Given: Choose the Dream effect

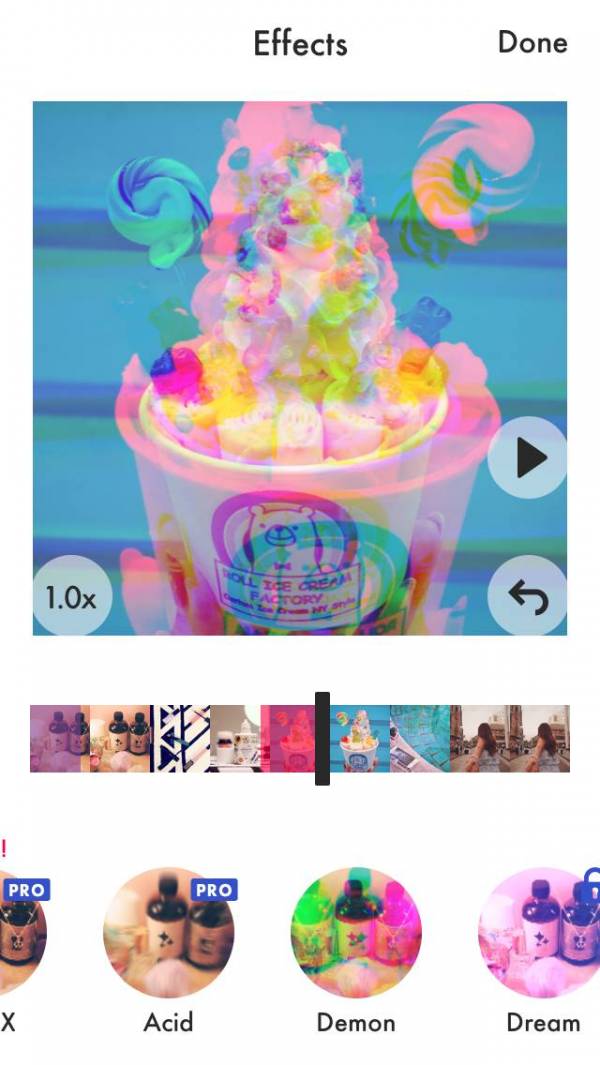Looking at the screenshot, I should point(540,932).
